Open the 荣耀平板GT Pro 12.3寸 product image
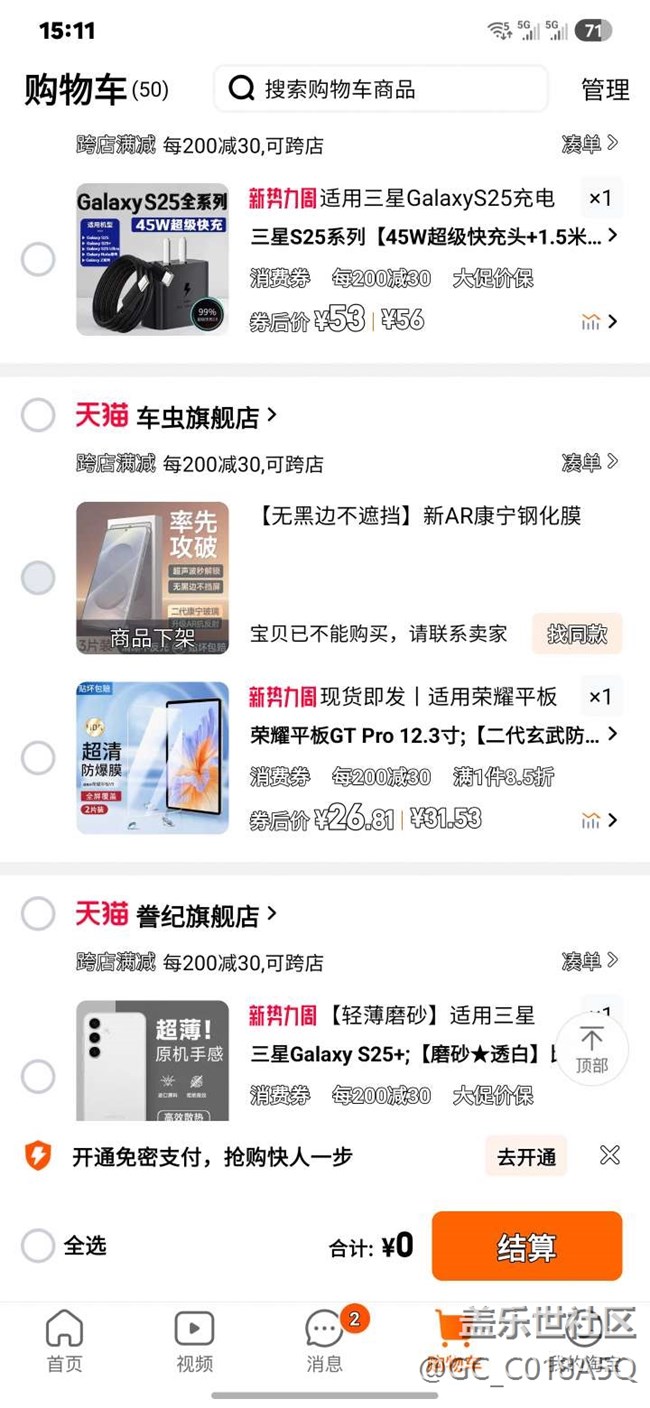 point(153,758)
